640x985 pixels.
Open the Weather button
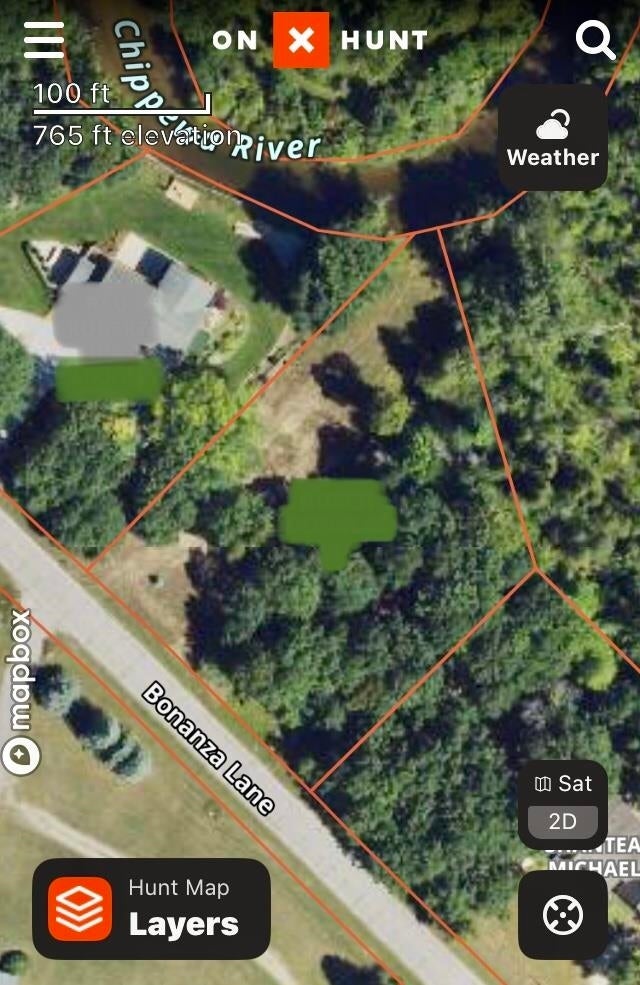pos(552,139)
